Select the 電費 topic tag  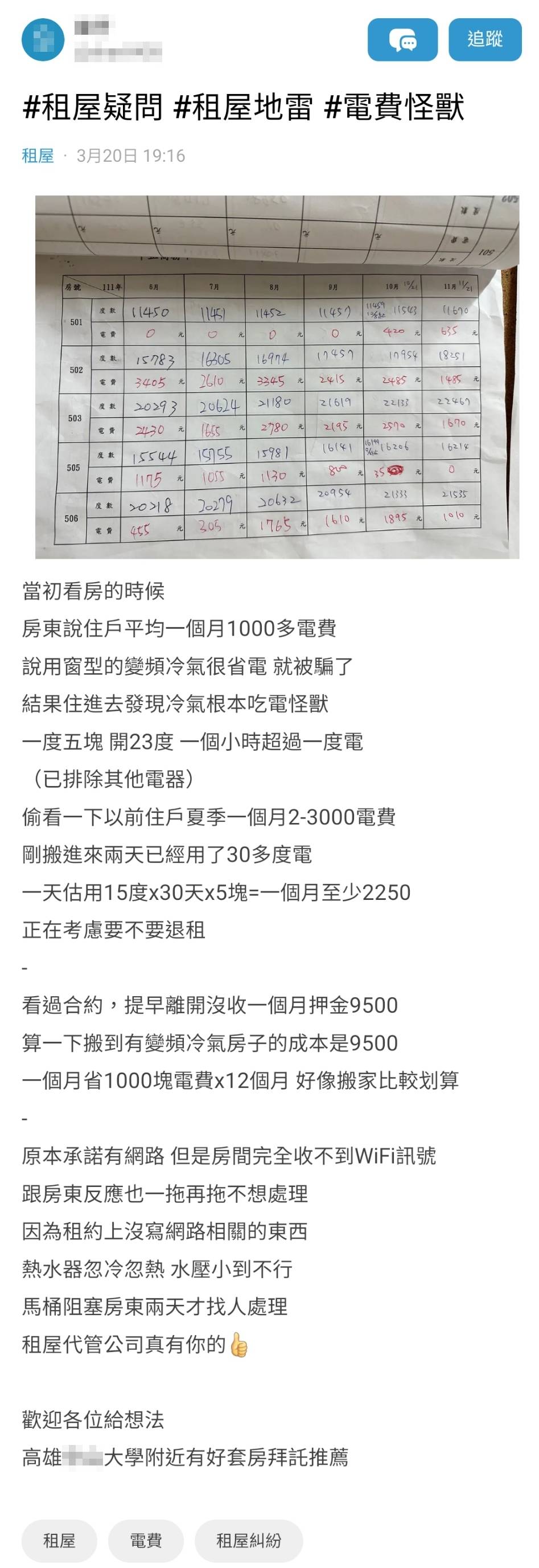pos(145,1540)
